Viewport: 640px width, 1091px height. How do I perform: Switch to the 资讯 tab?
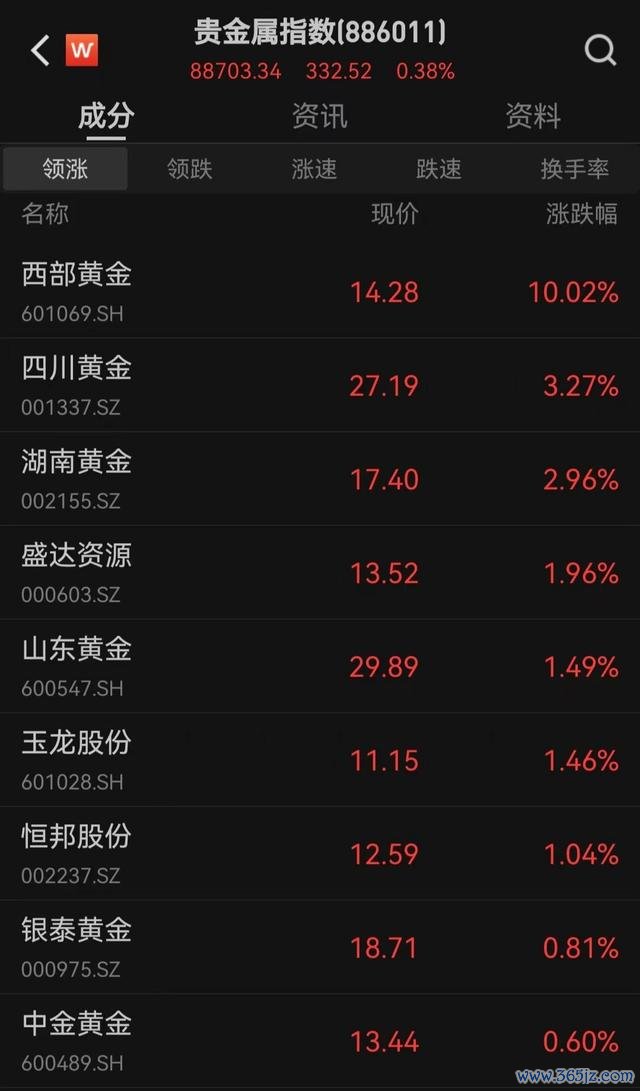pos(319,116)
